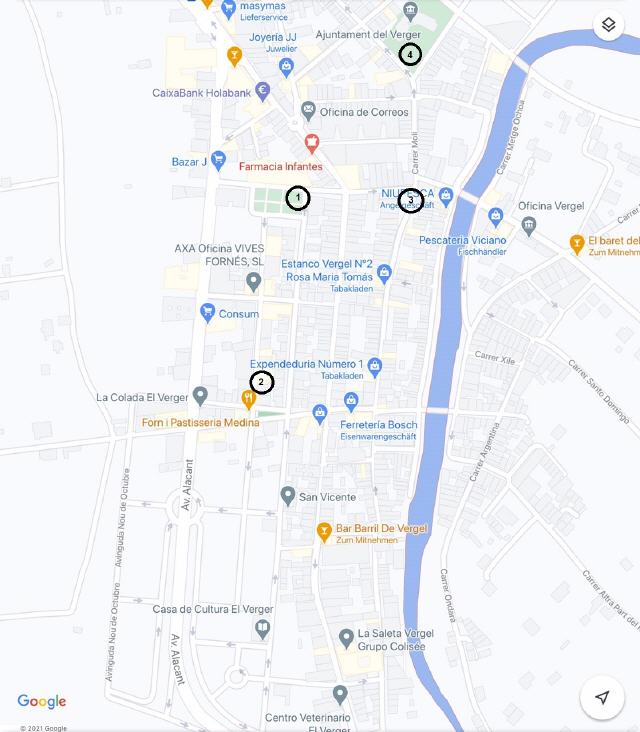The height and width of the screenshot is (732, 640).
Task: Tap the AXA Oficina VIVES FORNÉS marker
Action: pos(254,283)
